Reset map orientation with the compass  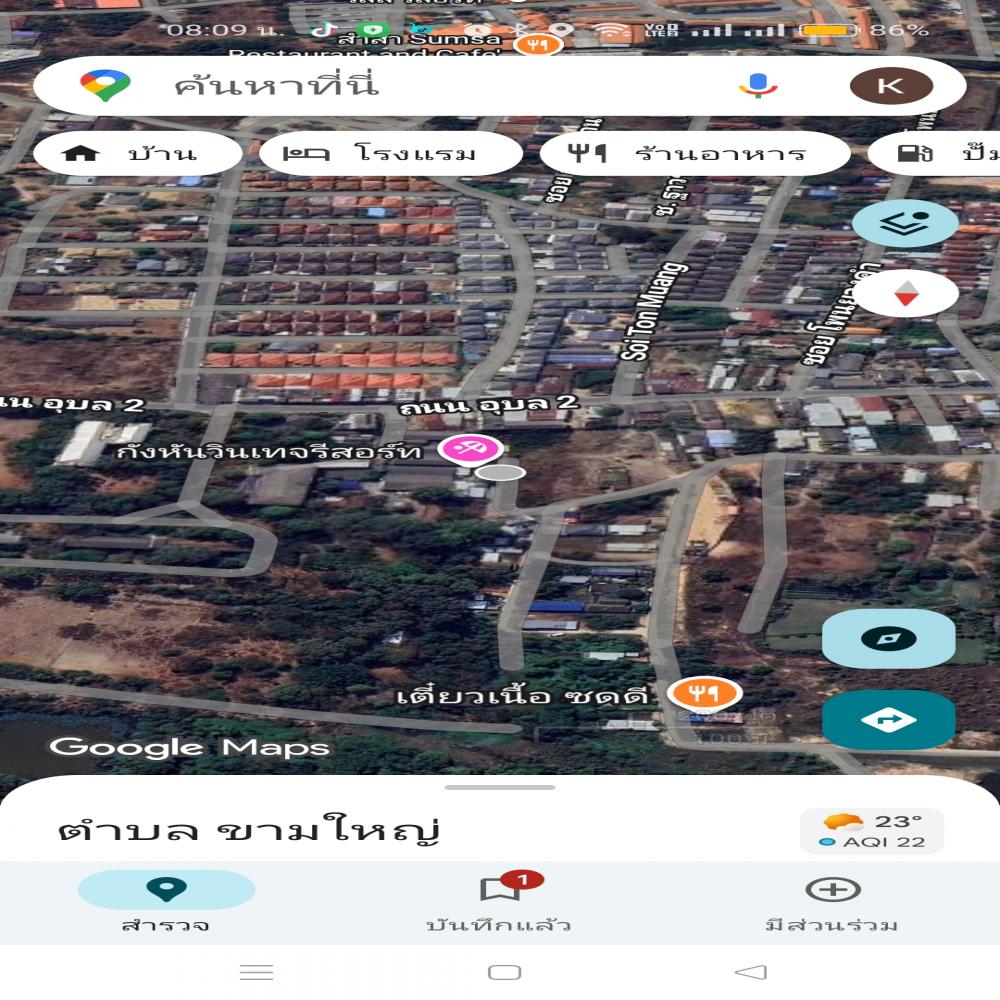(x=905, y=294)
